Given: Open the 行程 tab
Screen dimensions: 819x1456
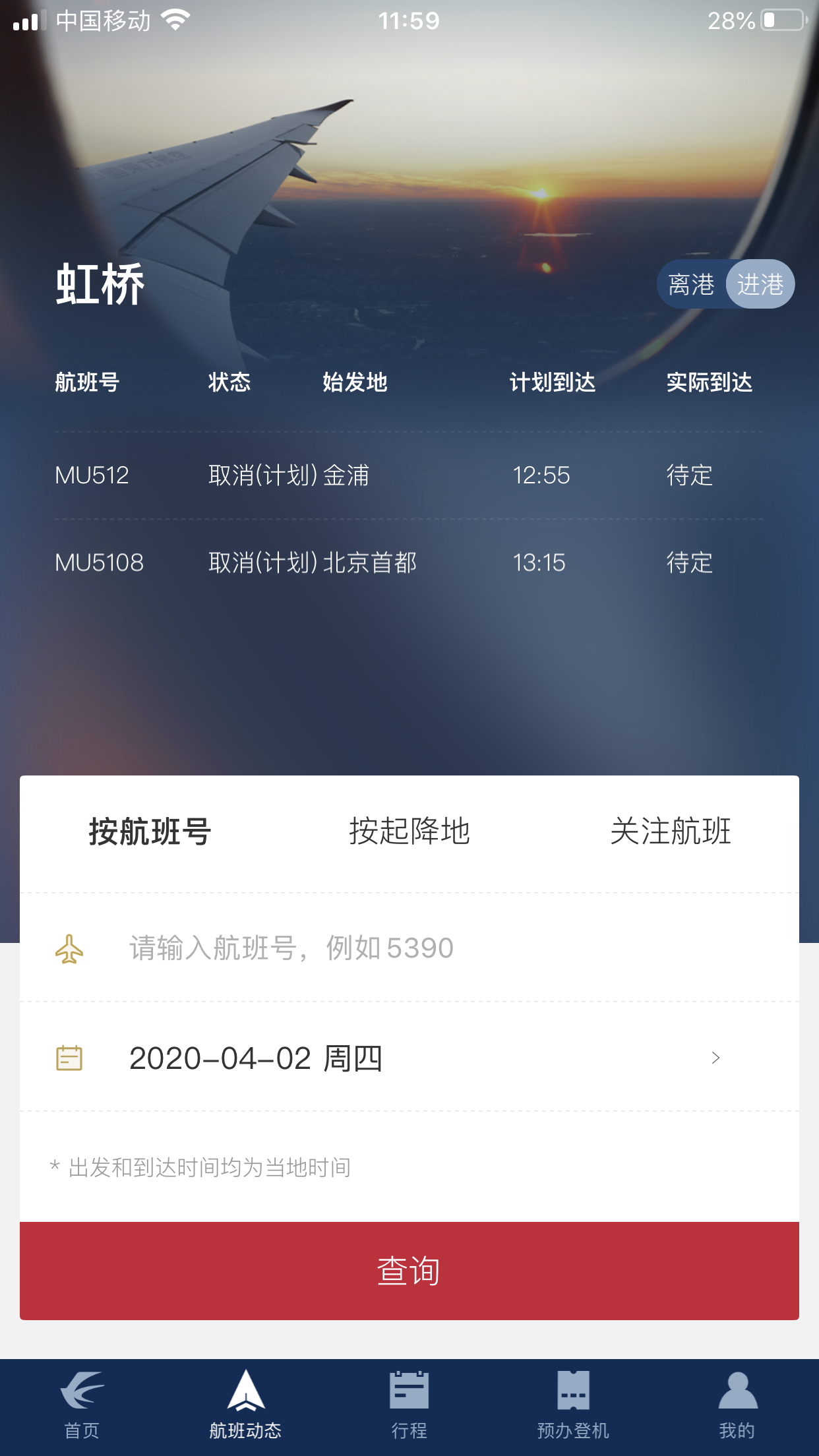Looking at the screenshot, I should click(x=409, y=1405).
